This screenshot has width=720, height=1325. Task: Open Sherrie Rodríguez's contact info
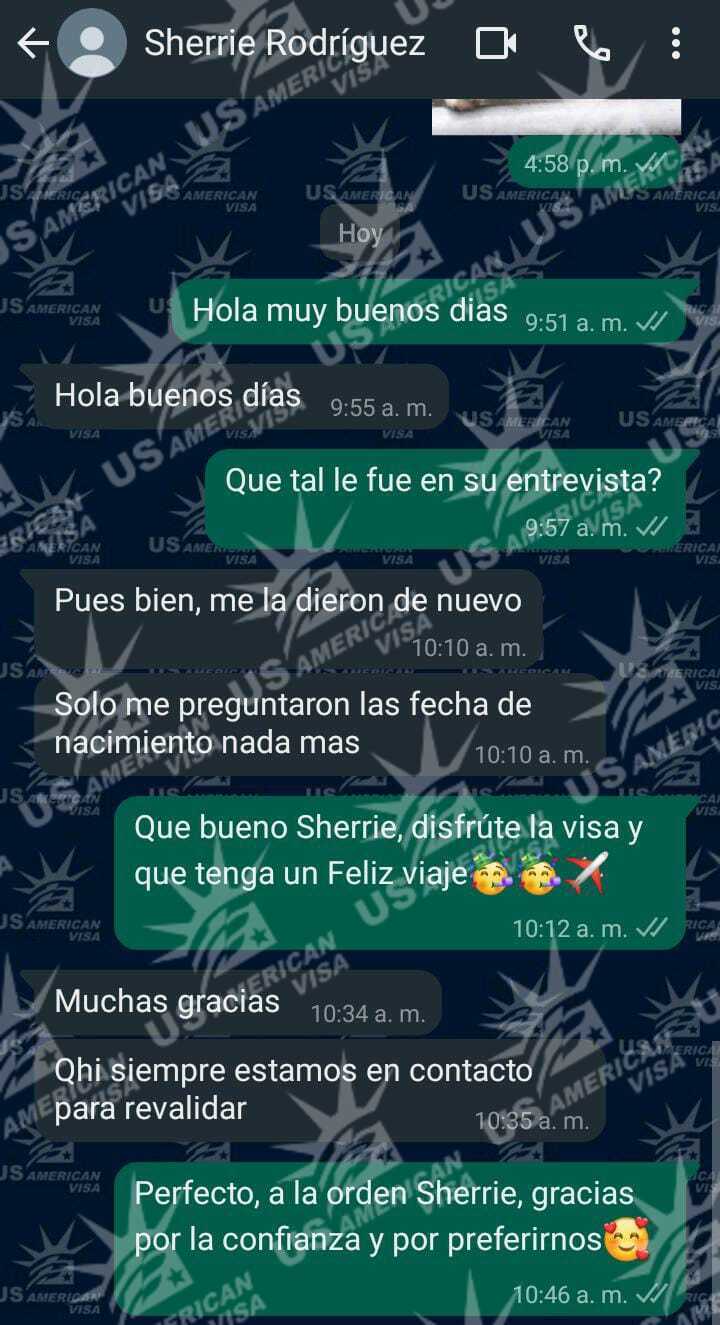[284, 43]
